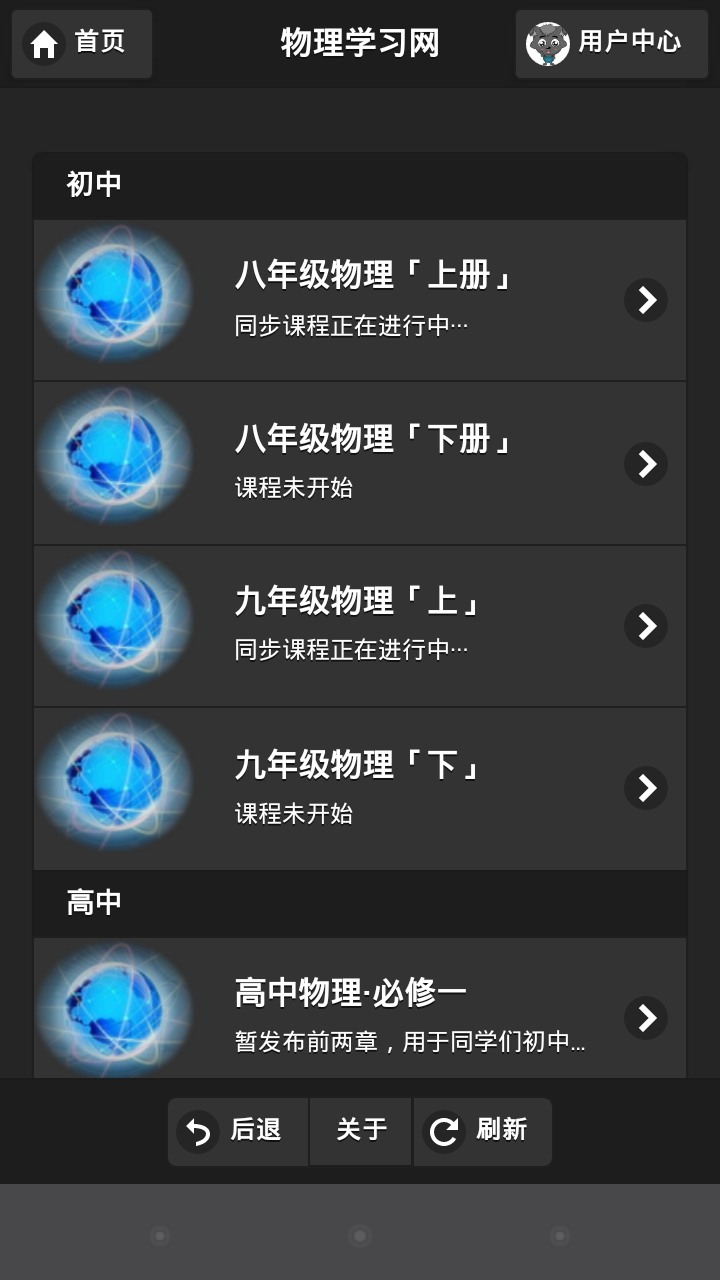Tap the 后退 back button
720x1280 pixels.
pyautogui.click(x=237, y=1131)
